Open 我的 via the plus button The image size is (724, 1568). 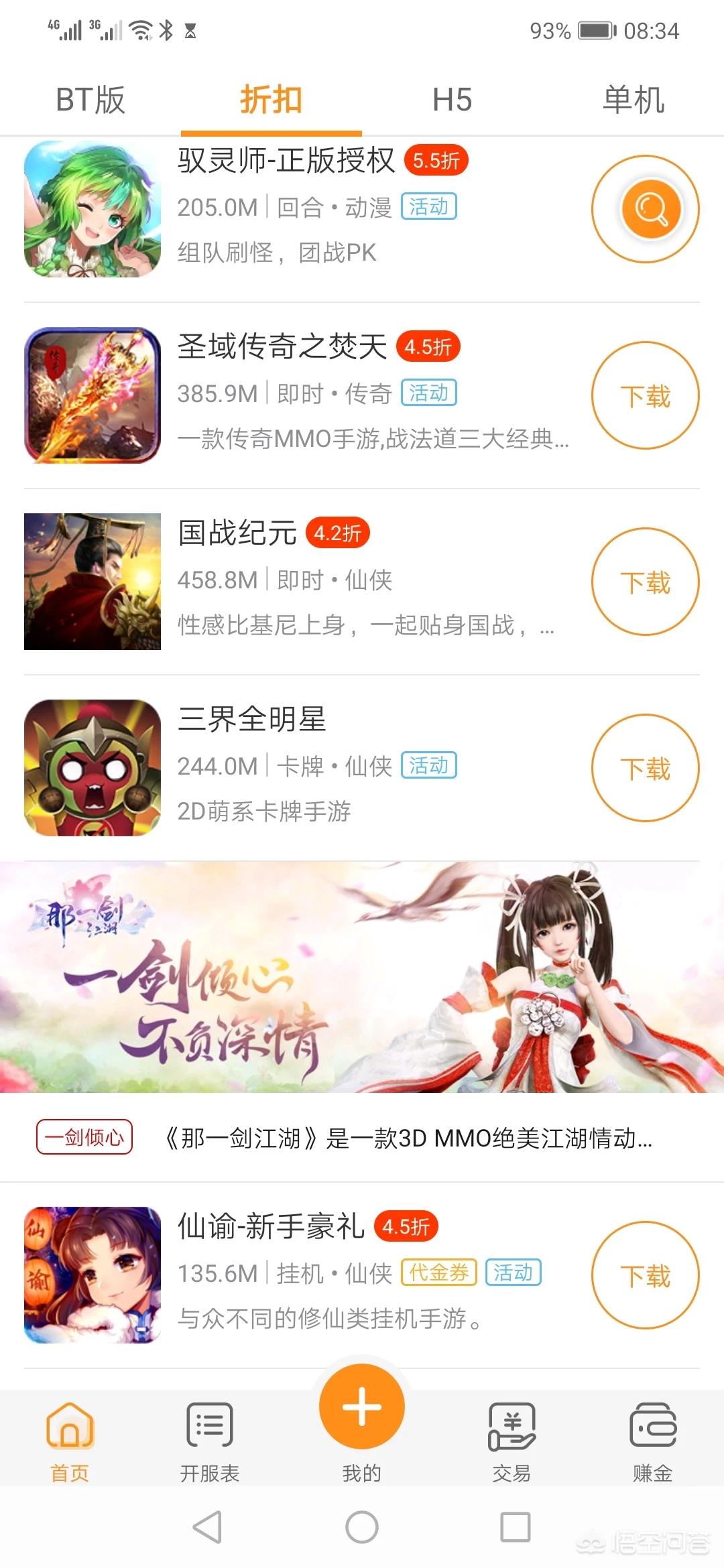click(x=362, y=1407)
